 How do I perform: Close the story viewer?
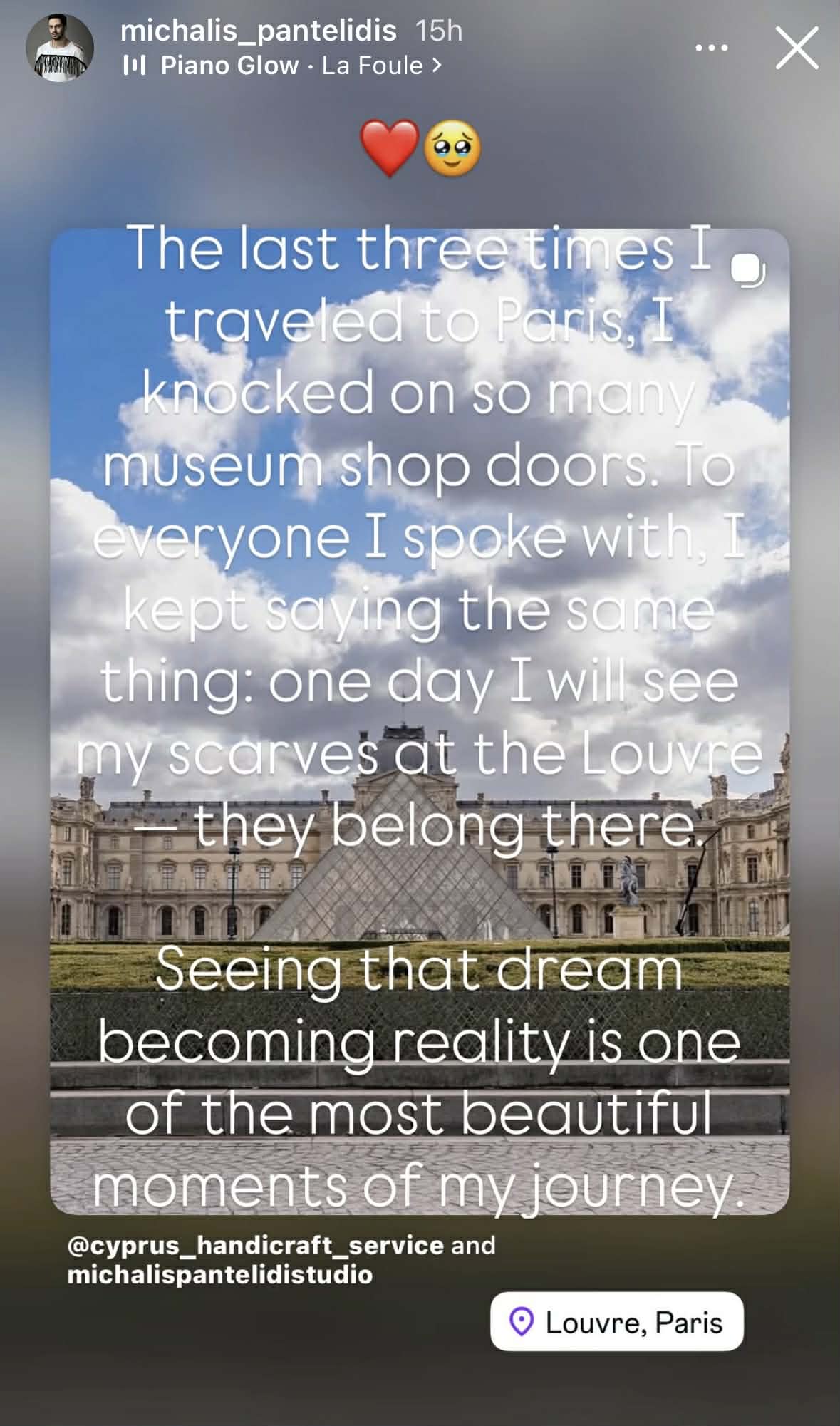797,48
